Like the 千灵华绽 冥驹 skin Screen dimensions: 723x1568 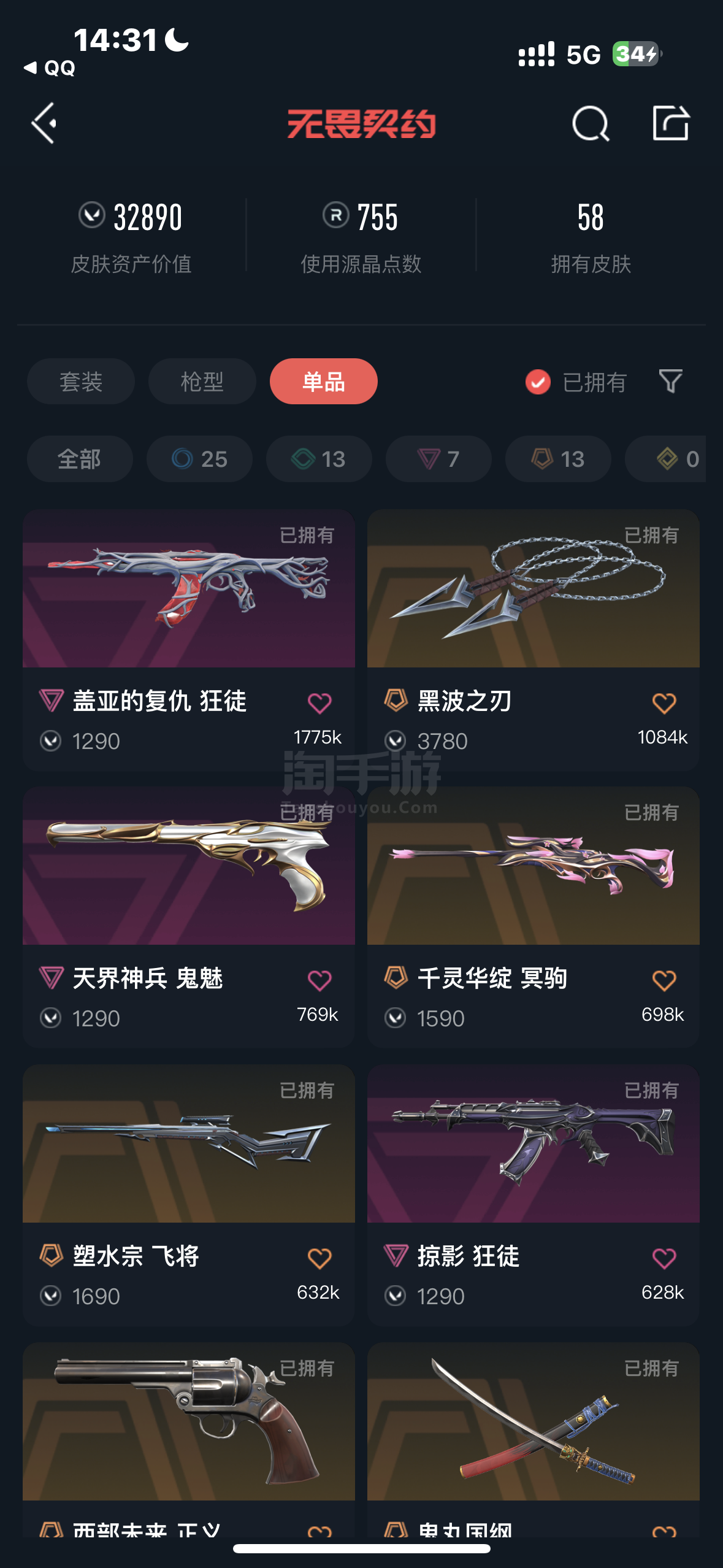pos(664,980)
